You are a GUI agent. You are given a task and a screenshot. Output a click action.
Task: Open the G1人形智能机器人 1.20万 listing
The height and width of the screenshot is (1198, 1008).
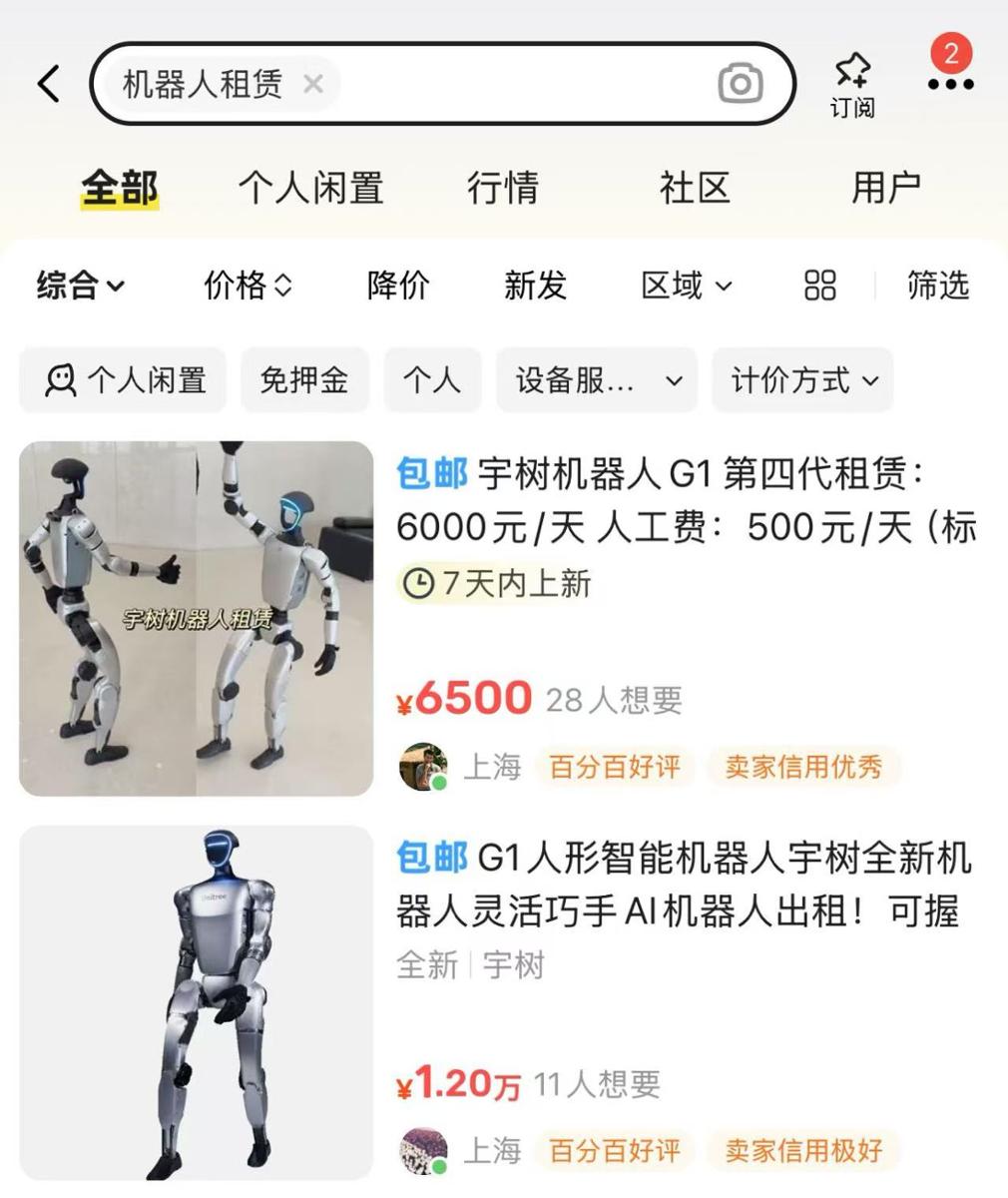click(685, 885)
